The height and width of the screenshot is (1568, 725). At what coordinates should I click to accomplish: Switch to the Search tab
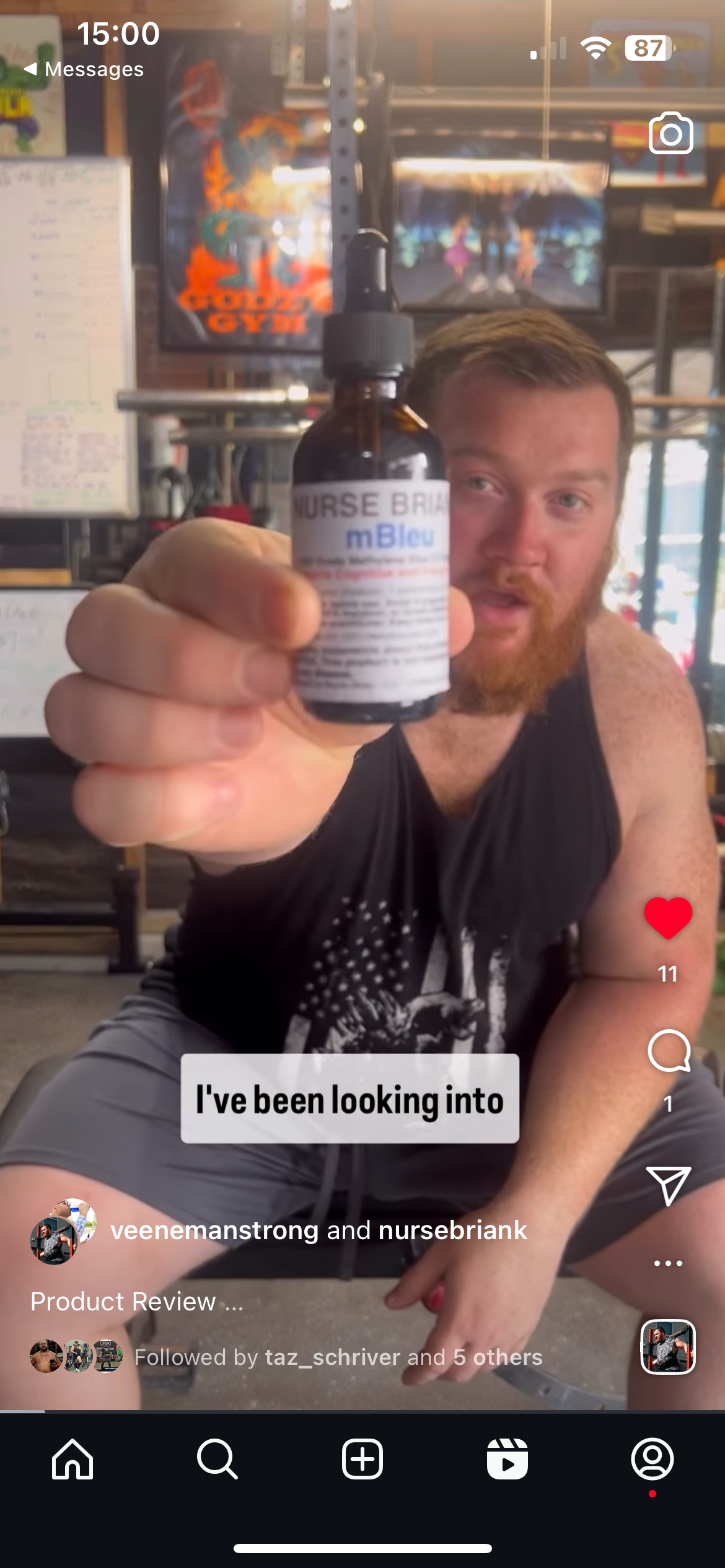coord(217,1459)
